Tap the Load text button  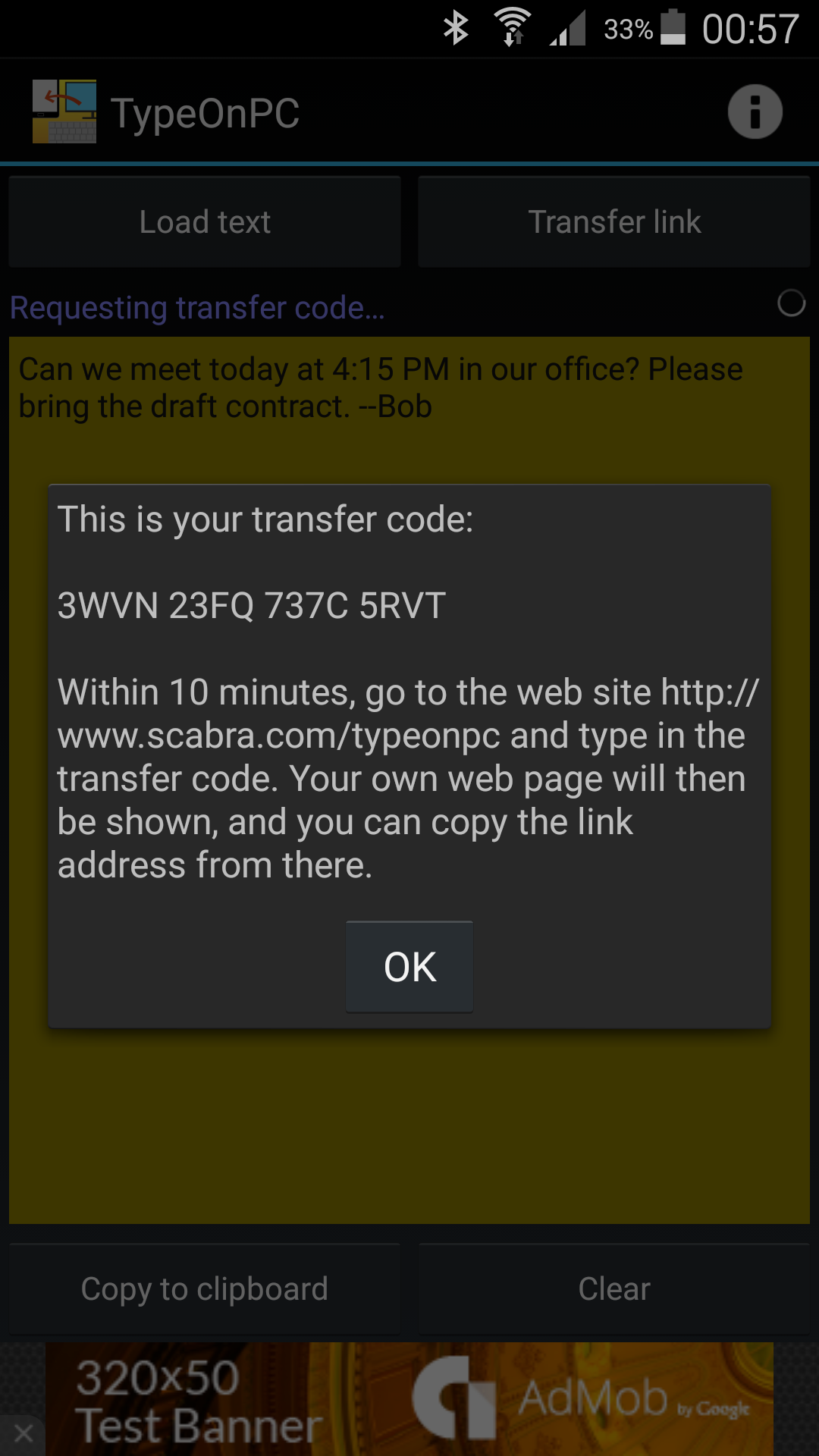pyautogui.click(x=205, y=222)
